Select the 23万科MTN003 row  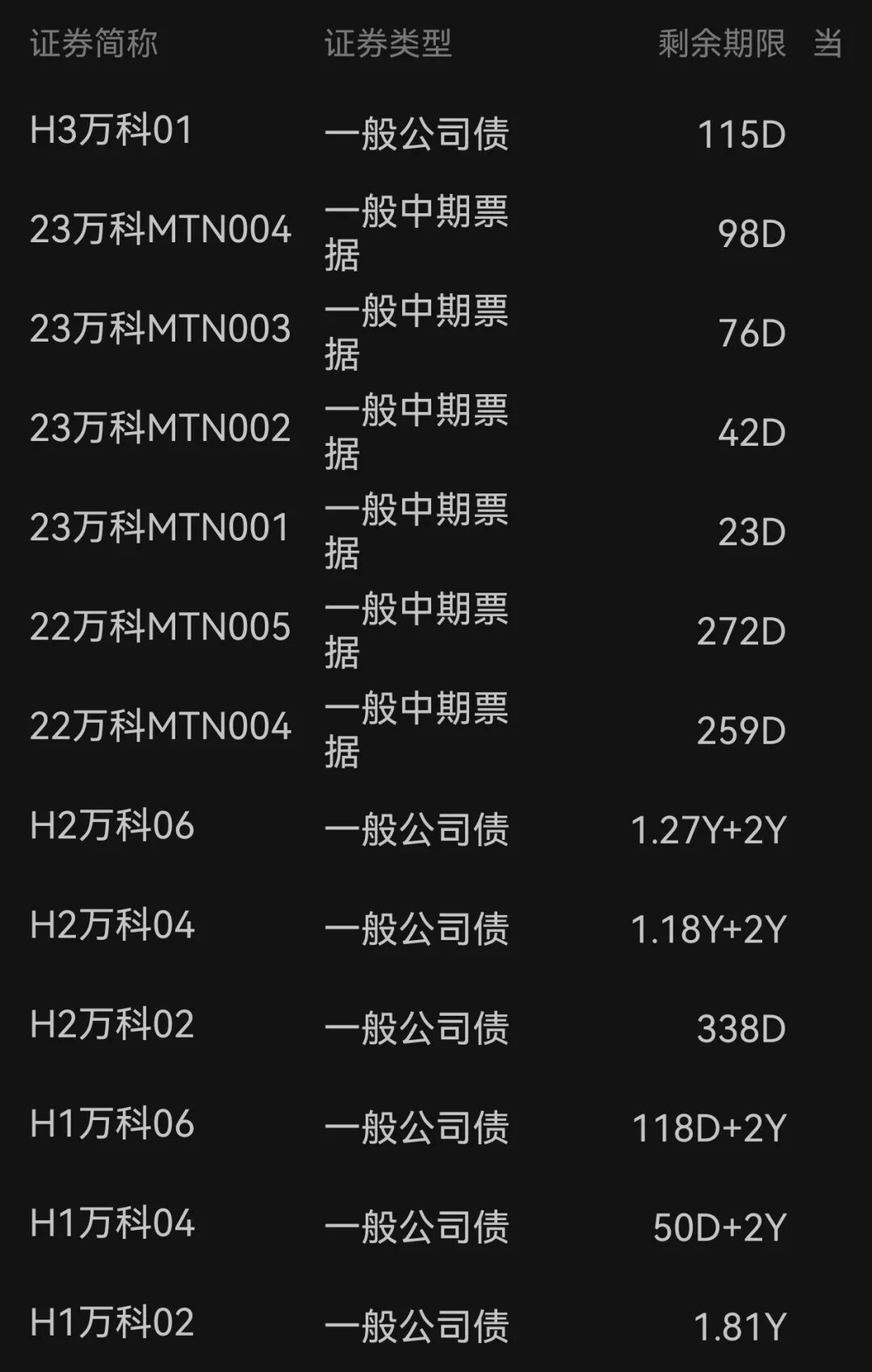(x=160, y=330)
